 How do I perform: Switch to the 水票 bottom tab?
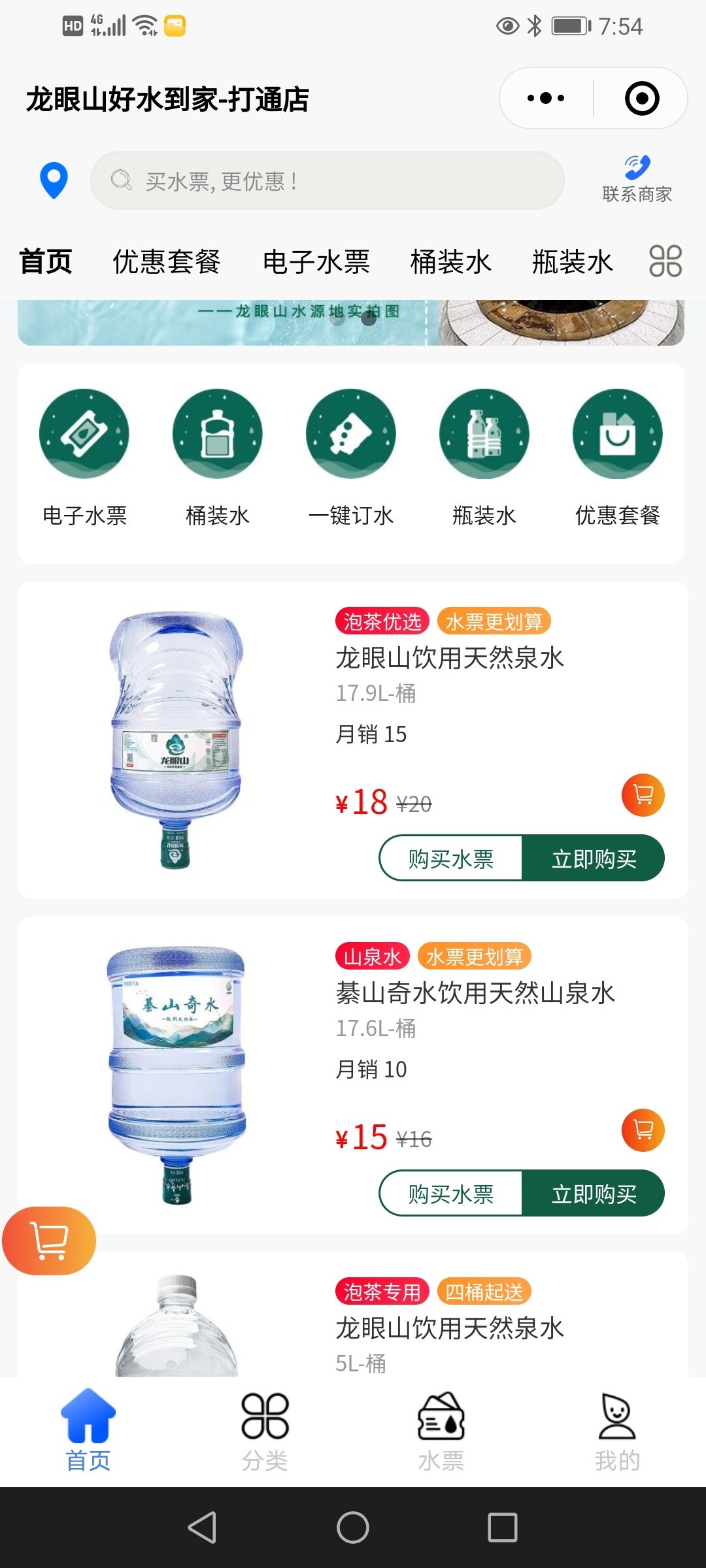click(441, 1432)
